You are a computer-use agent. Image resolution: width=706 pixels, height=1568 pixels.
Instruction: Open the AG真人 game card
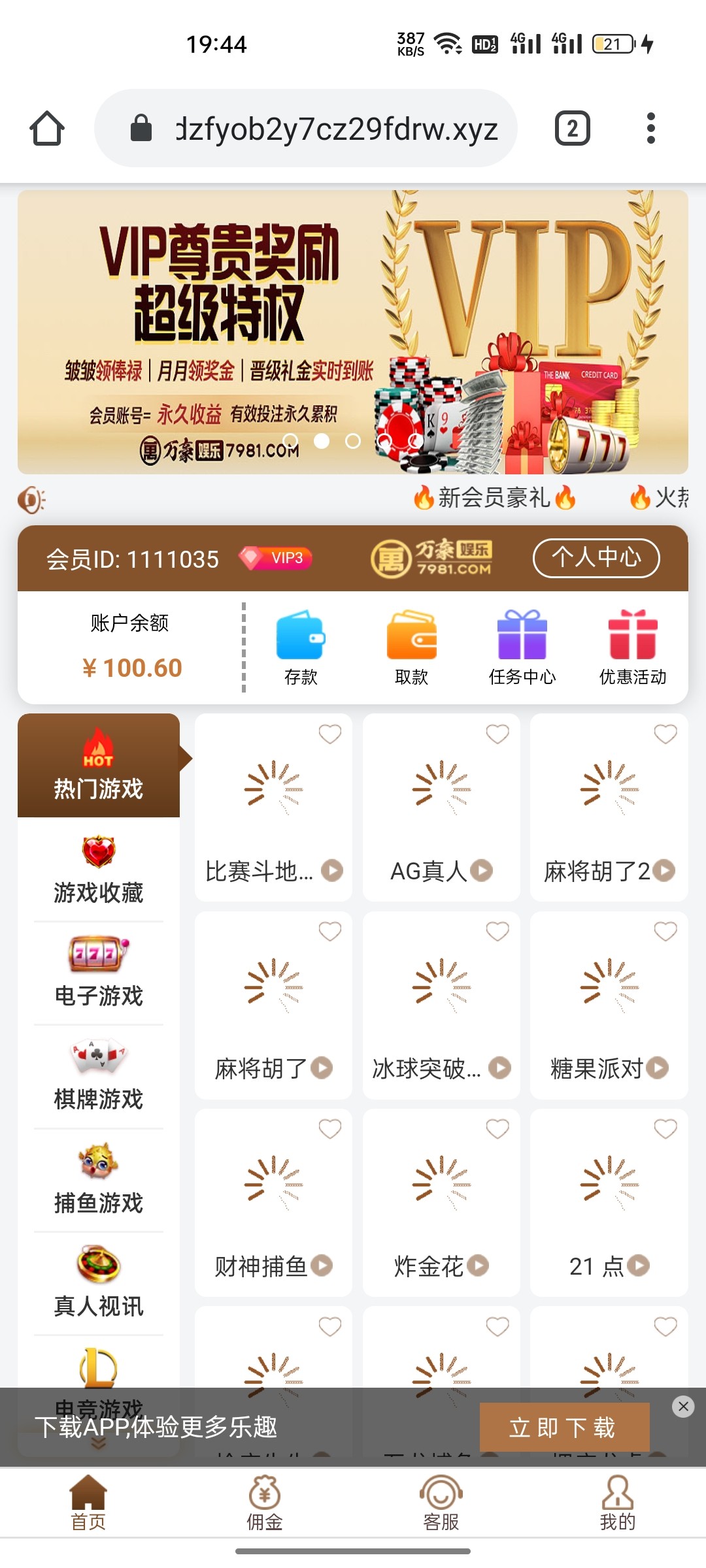click(x=441, y=808)
